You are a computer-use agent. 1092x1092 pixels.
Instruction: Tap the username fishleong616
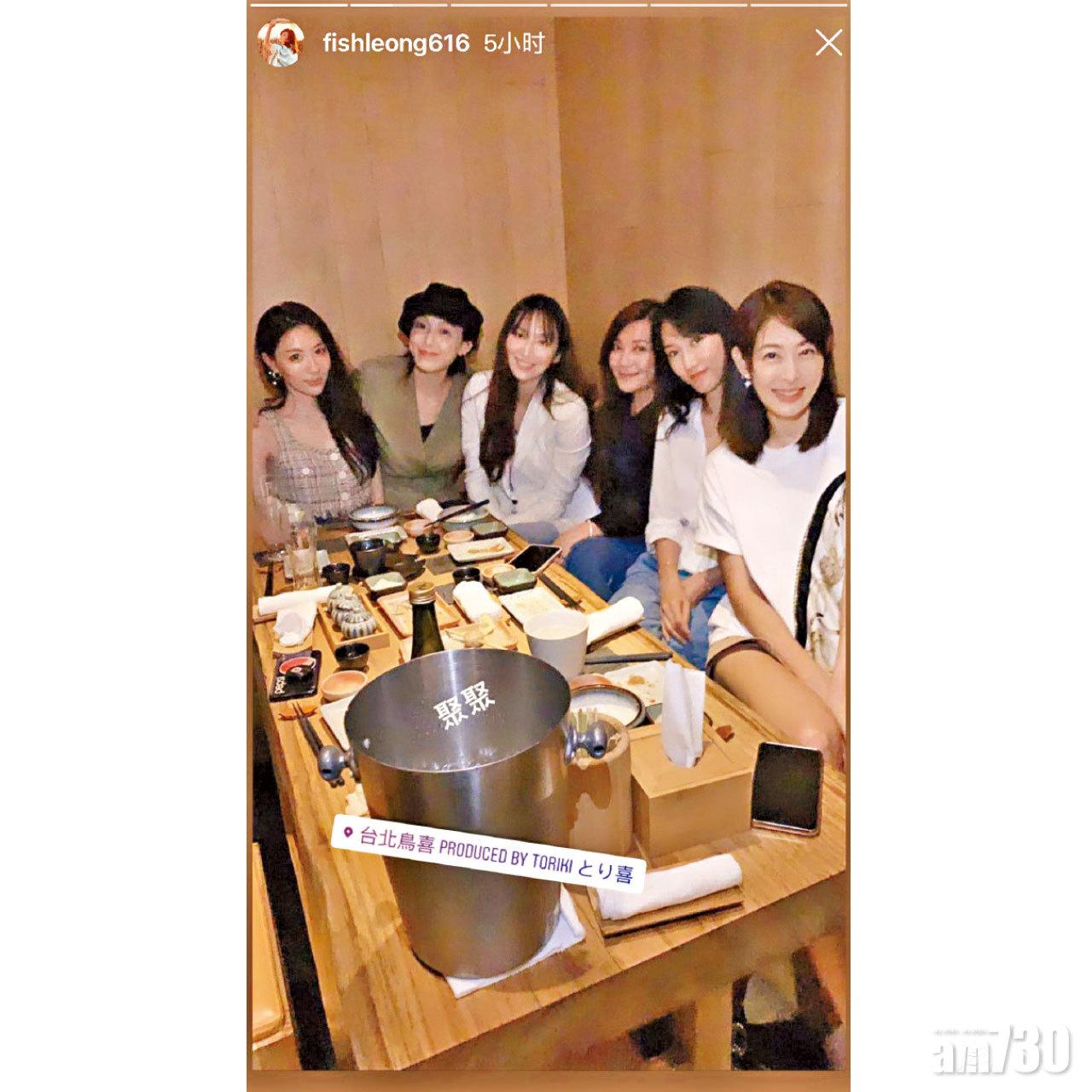[396, 44]
